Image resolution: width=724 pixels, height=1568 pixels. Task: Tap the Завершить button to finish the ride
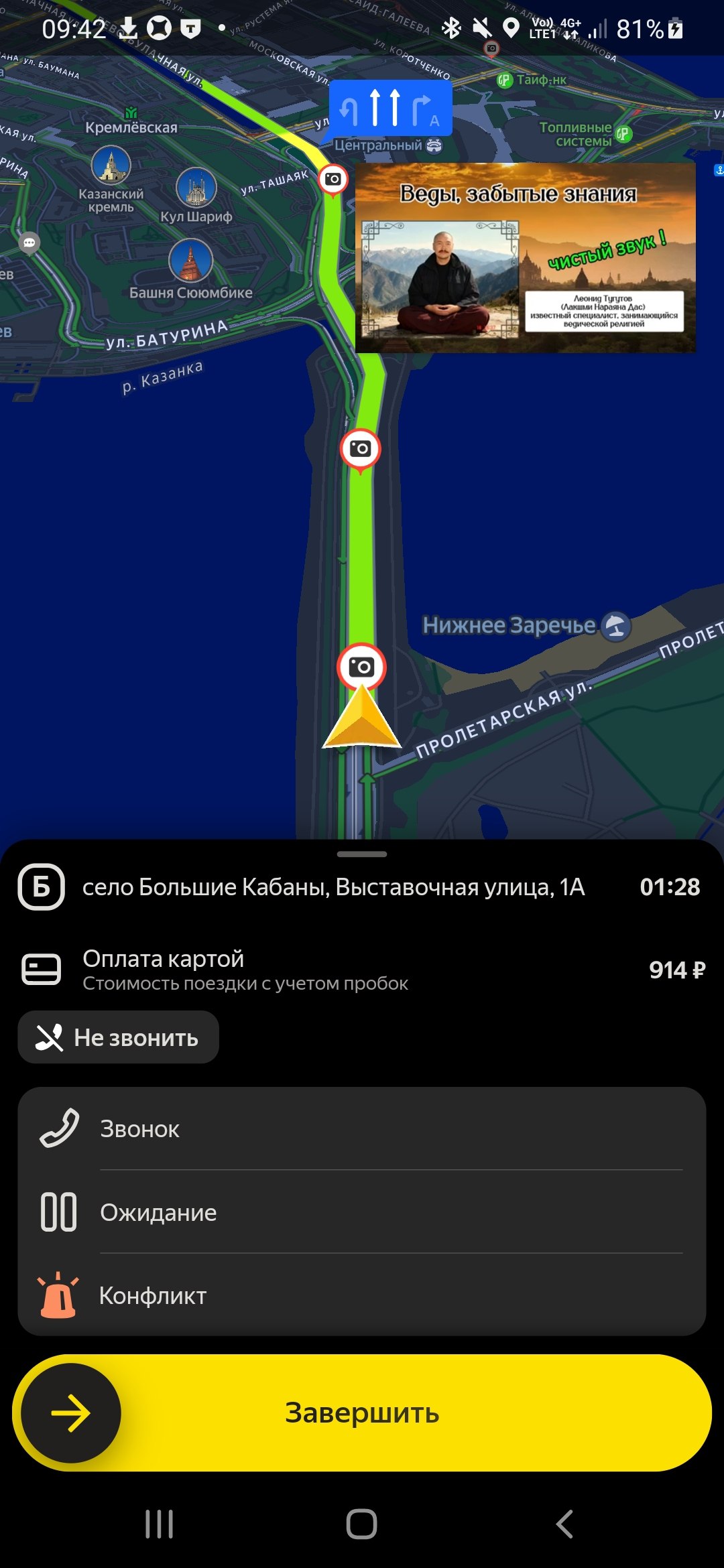[x=362, y=1413]
